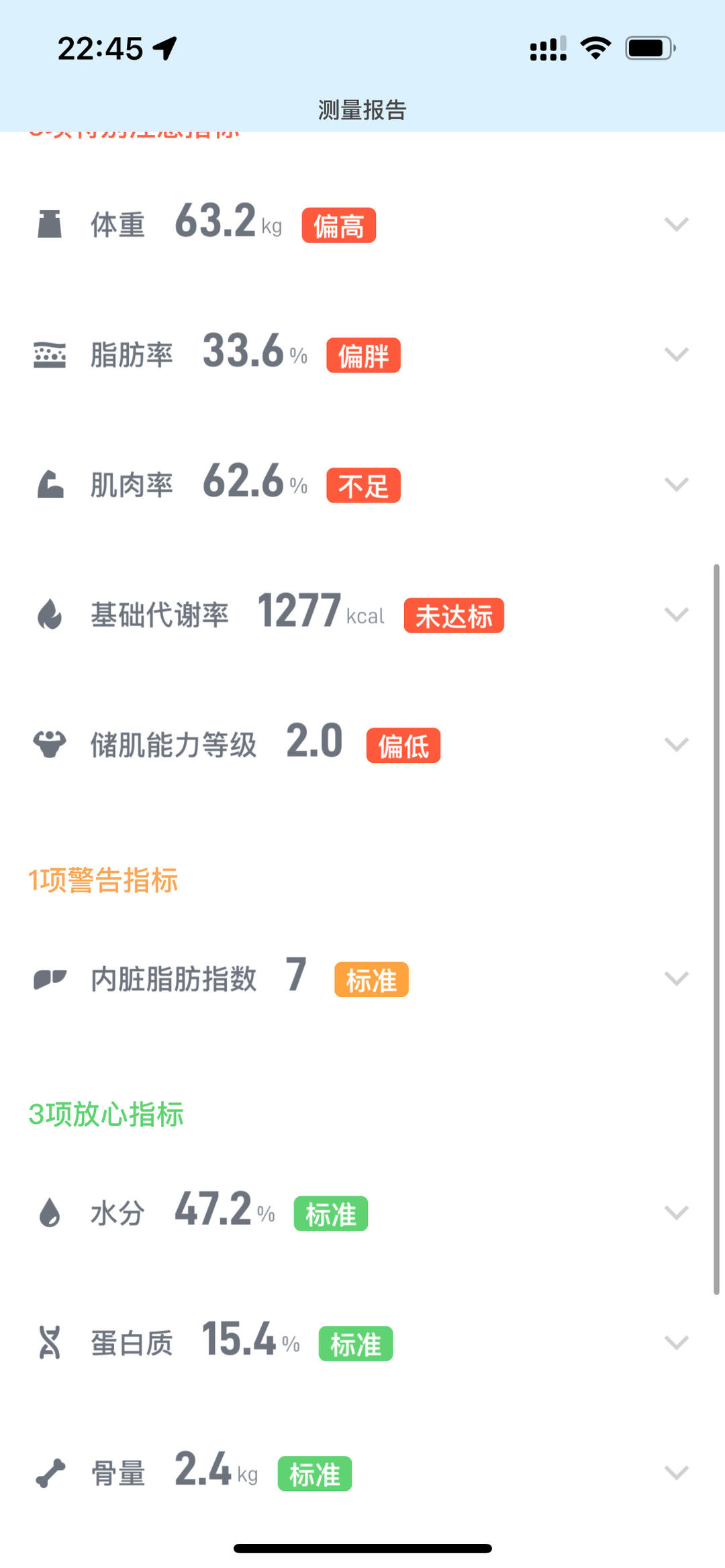Viewport: 725px width, 1568px height.
Task: Expand the 基础代谢率 1277 kcal row
Action: click(676, 615)
